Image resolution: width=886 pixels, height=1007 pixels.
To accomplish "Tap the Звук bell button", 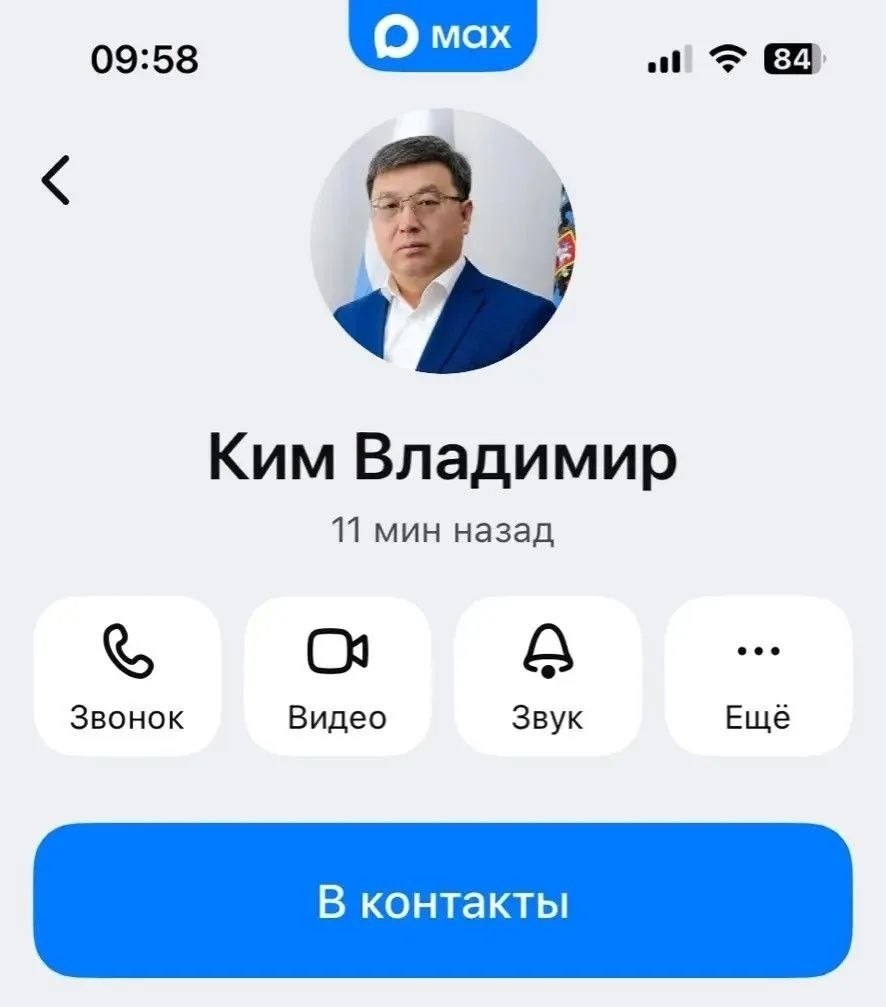I will click(x=548, y=675).
